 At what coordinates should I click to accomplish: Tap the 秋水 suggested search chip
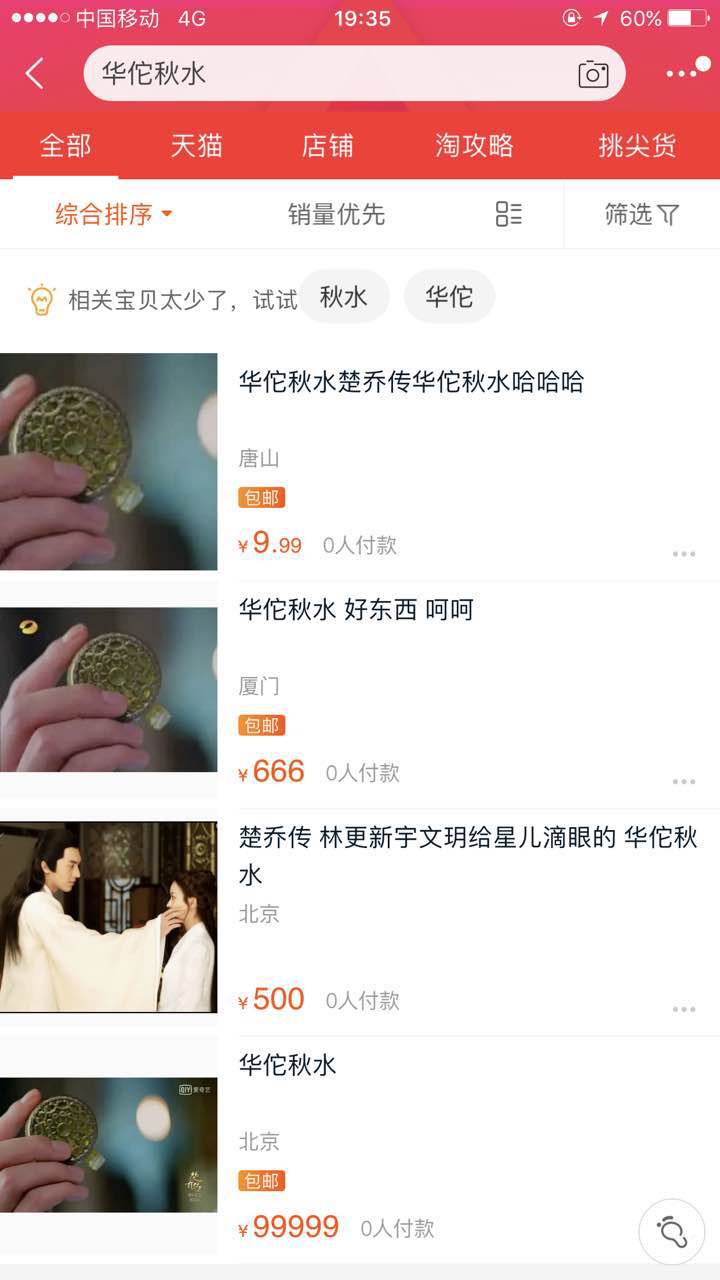(x=345, y=296)
